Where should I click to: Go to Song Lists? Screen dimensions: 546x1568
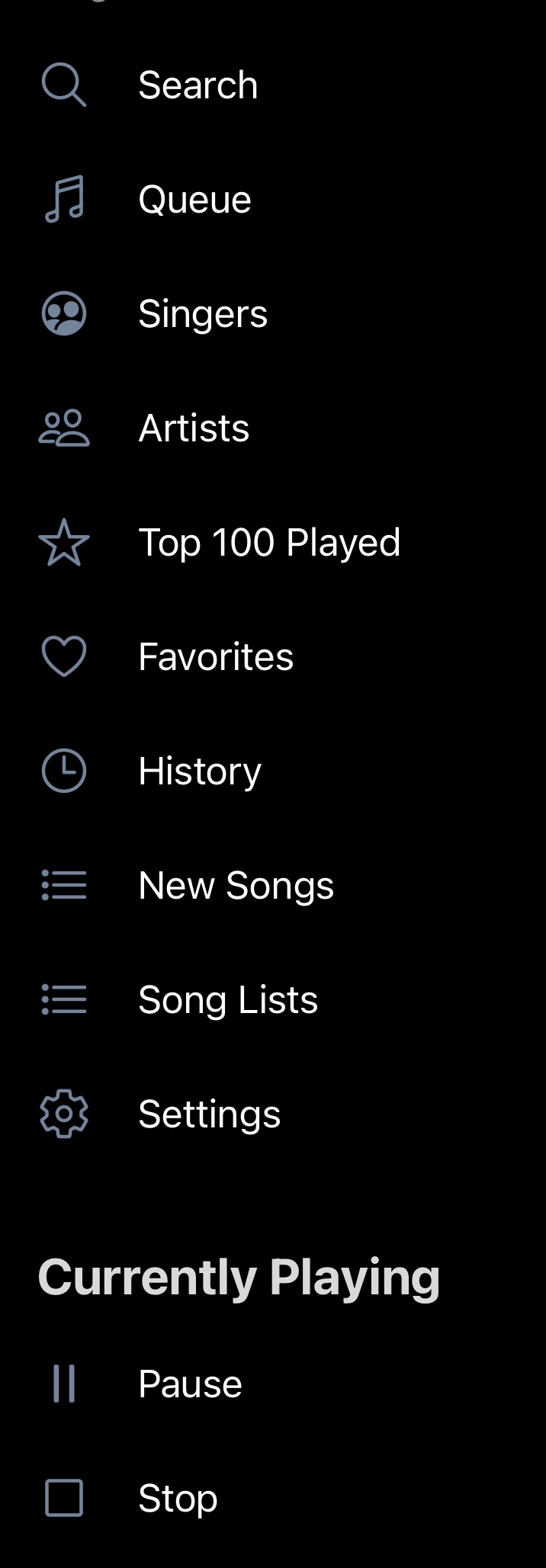tap(228, 999)
